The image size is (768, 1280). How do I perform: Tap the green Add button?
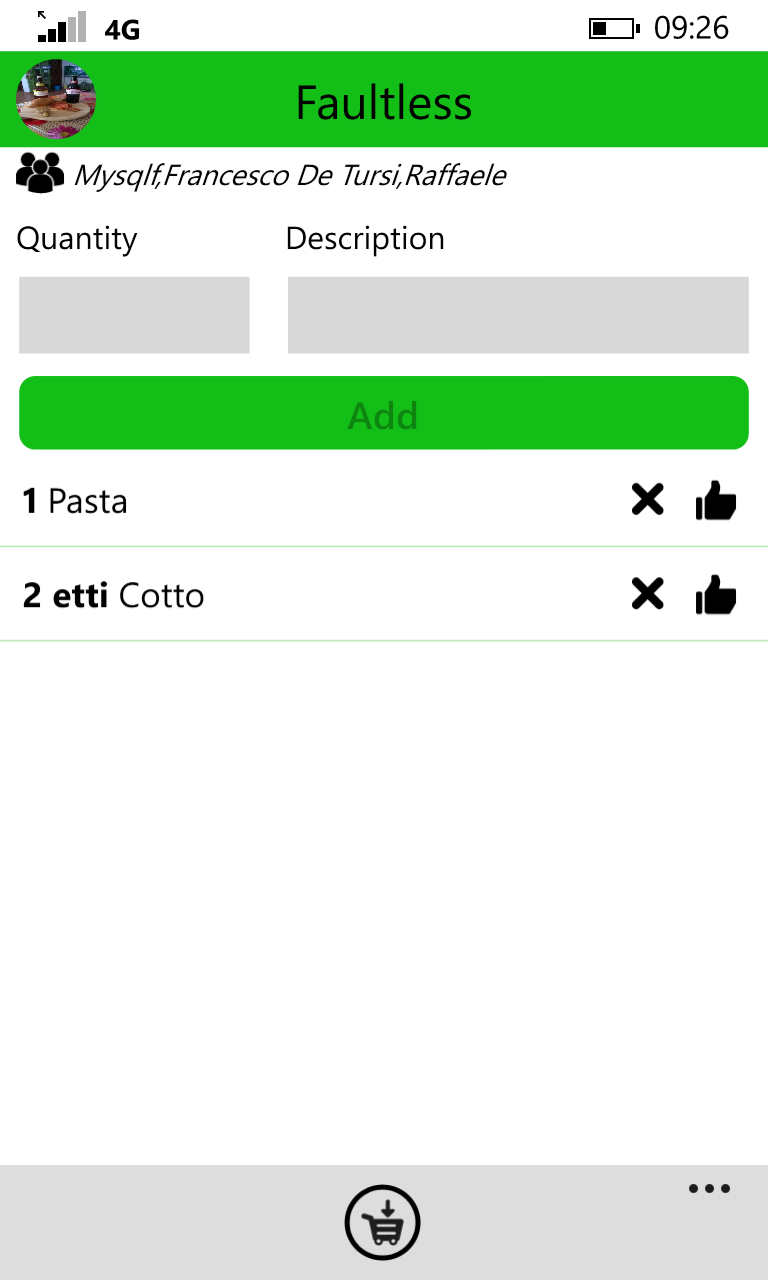(x=384, y=413)
